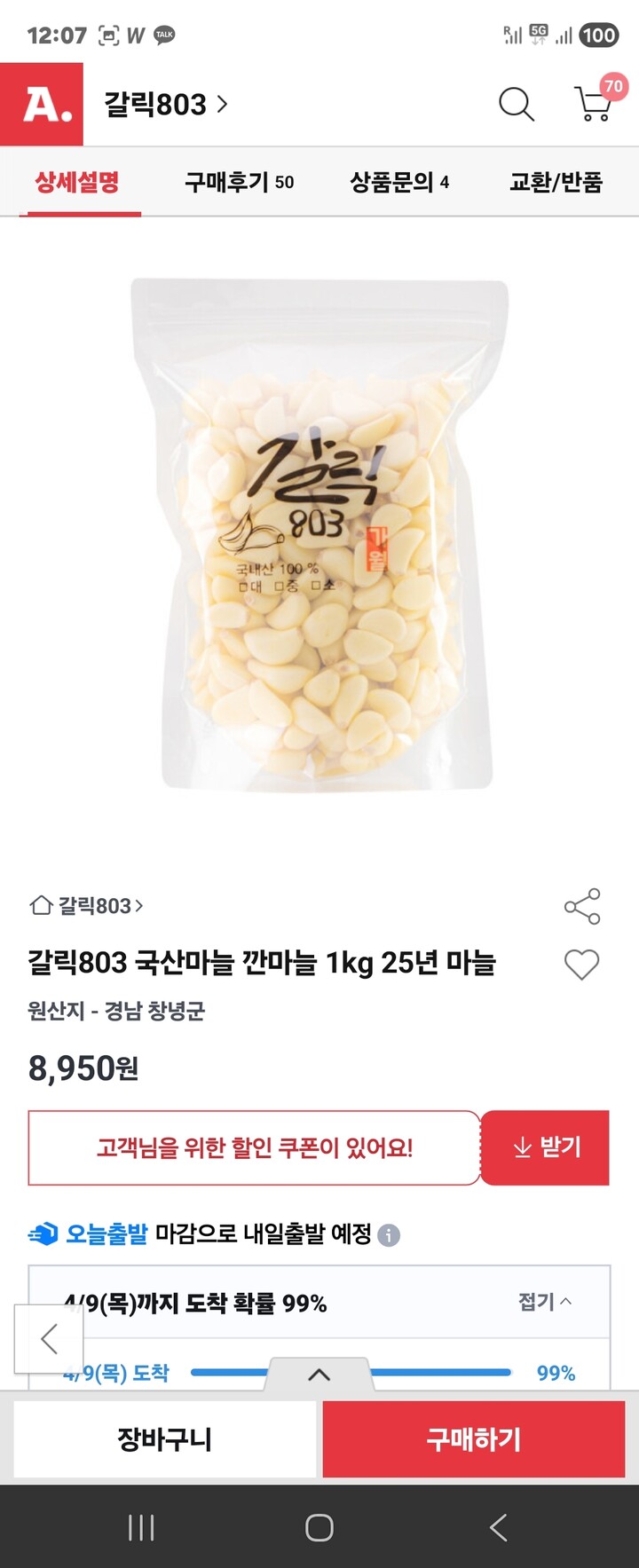
Task: Open the search icon
Action: pyautogui.click(x=516, y=104)
